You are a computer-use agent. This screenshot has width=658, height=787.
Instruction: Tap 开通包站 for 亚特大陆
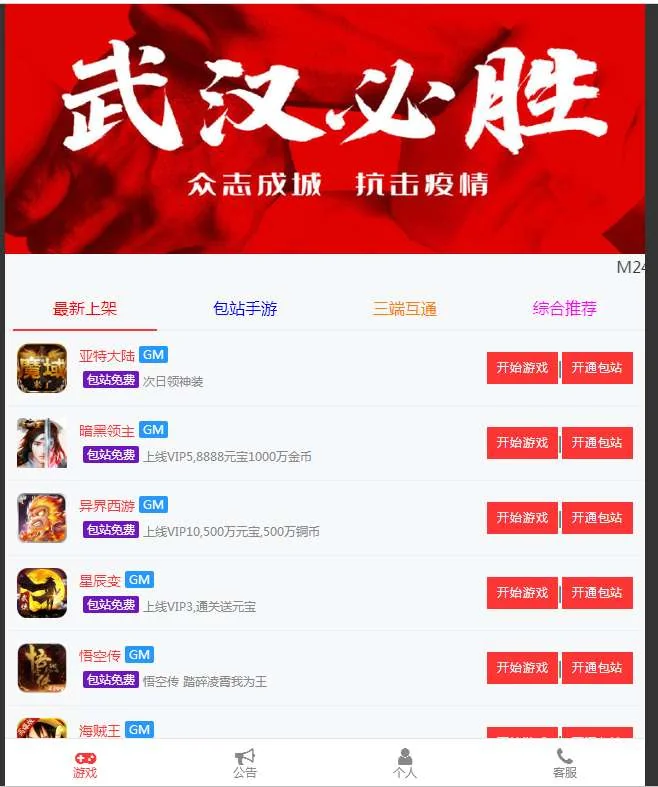pyautogui.click(x=597, y=368)
